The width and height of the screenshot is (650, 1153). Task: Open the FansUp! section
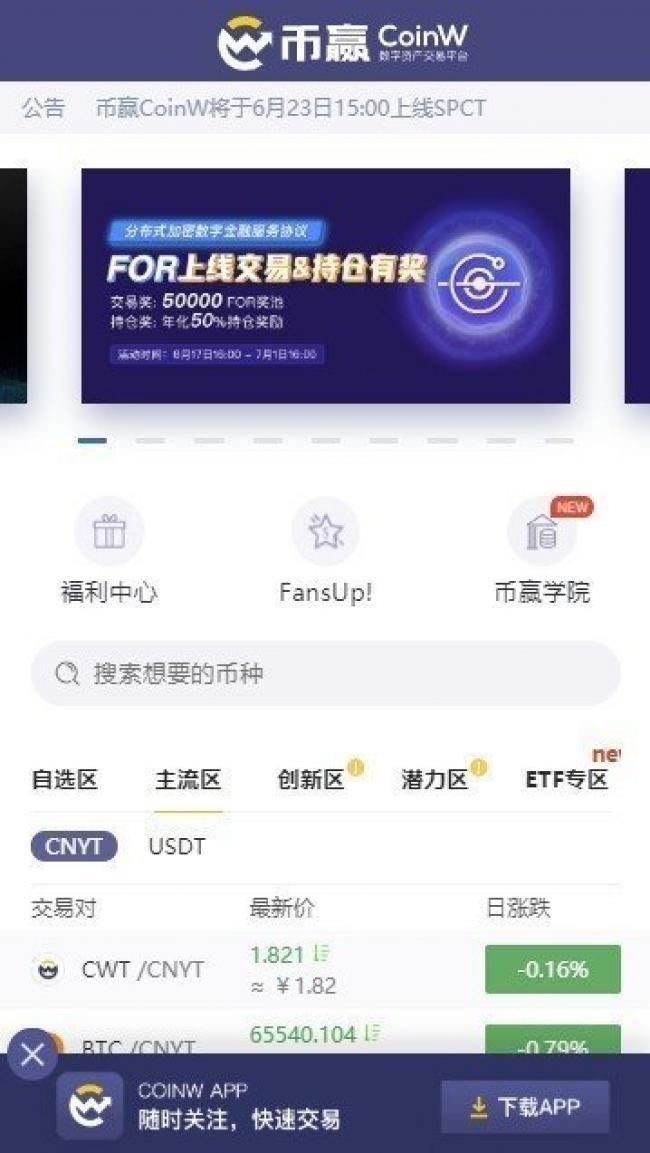(325, 551)
